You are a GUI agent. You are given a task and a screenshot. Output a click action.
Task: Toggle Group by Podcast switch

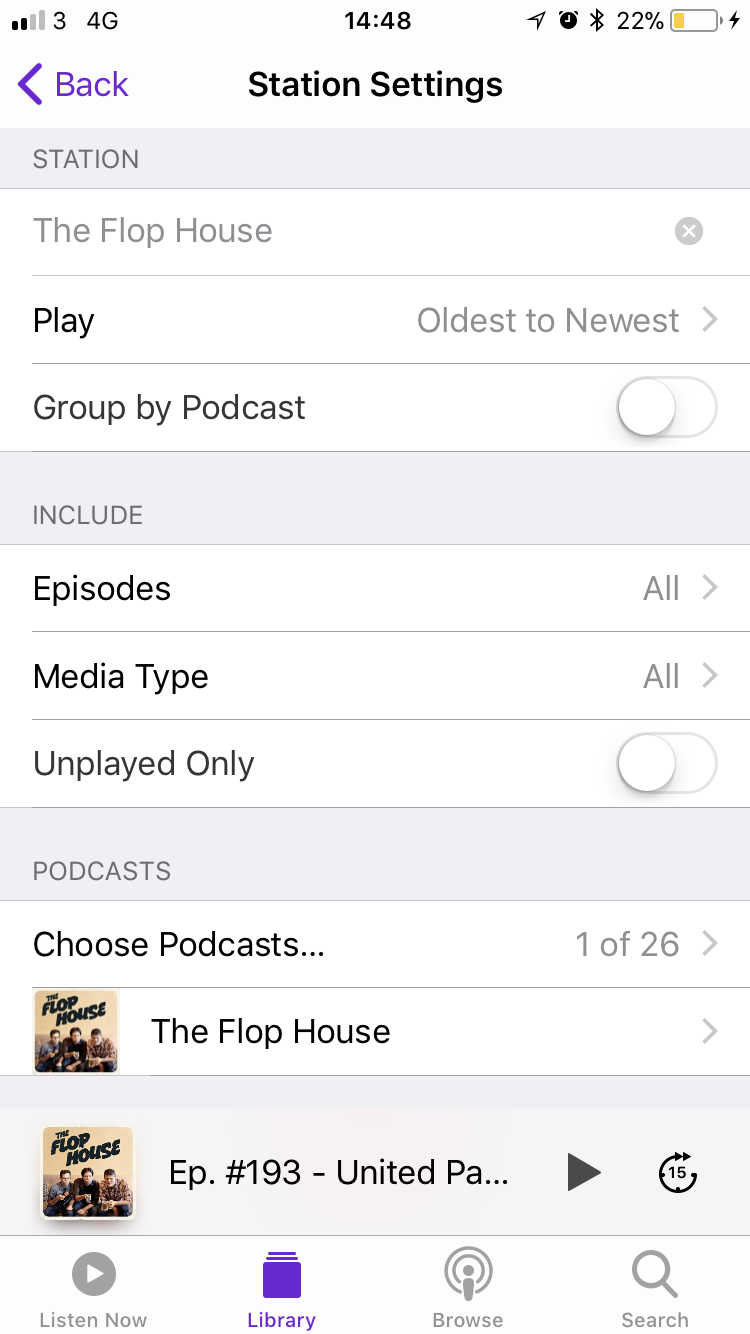666,408
